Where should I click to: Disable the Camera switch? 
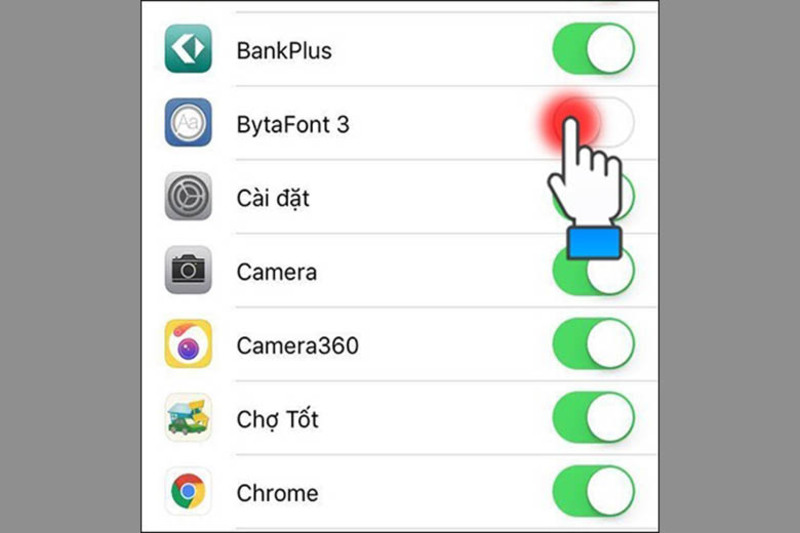(x=594, y=271)
